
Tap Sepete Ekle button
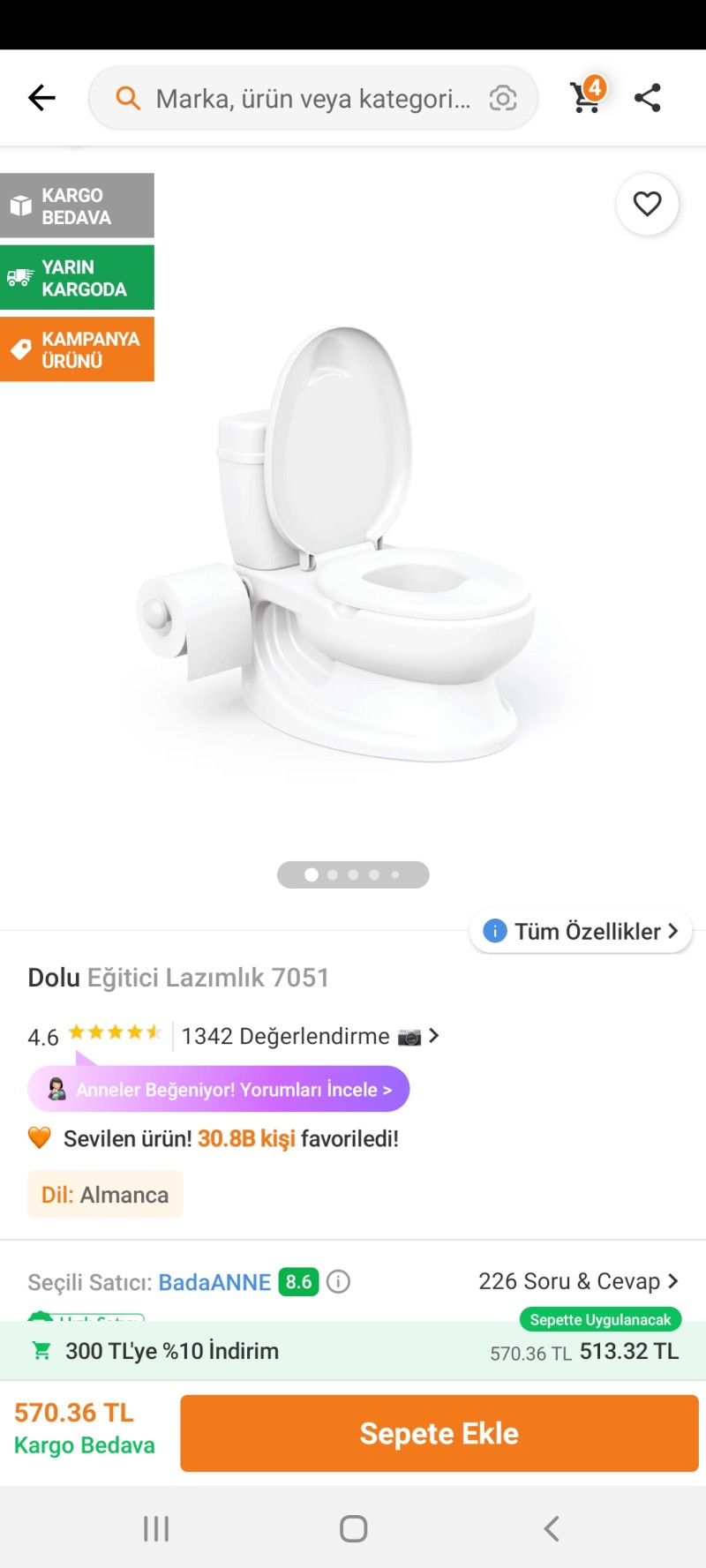click(439, 1433)
